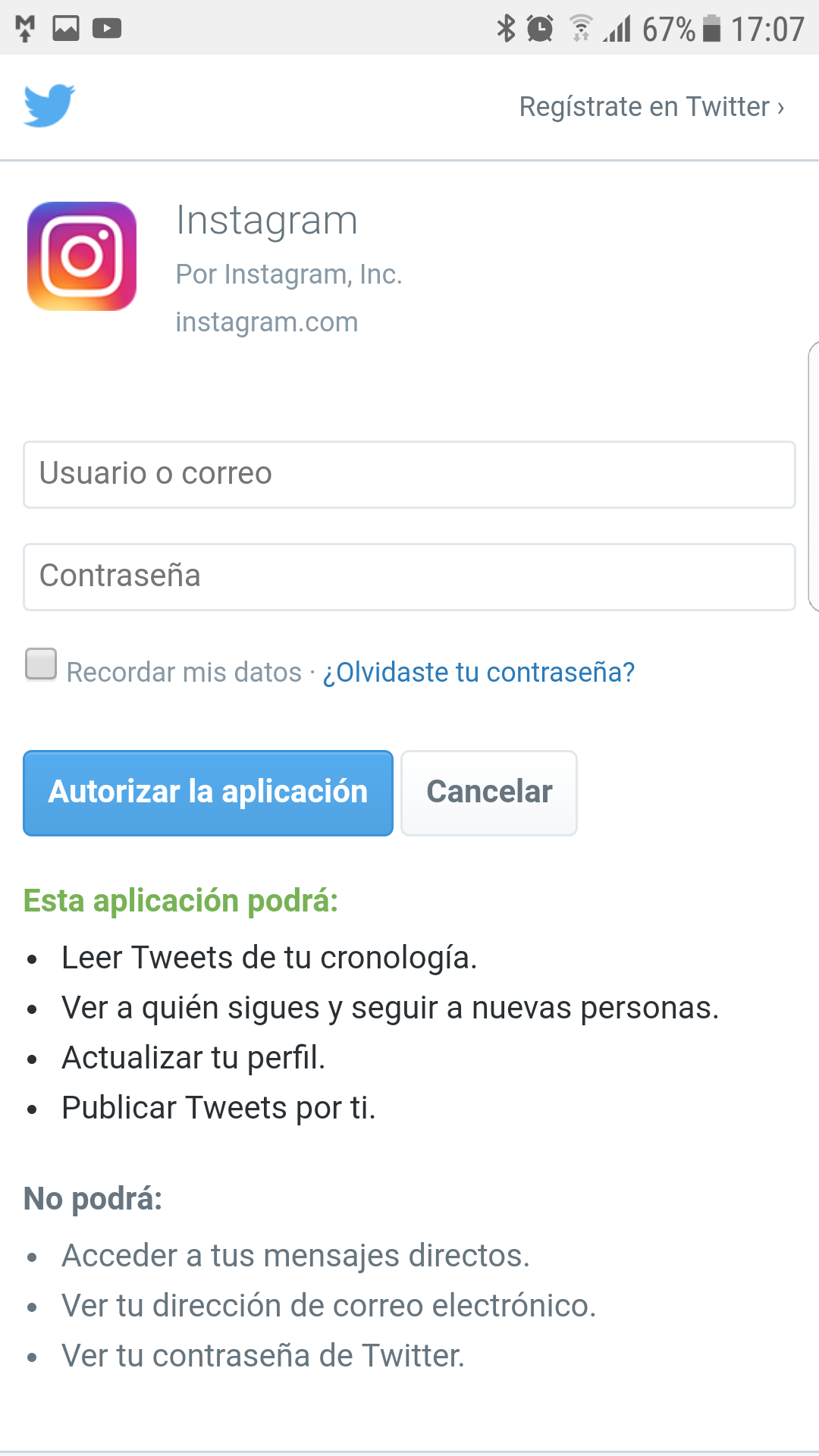Select the Contraseña password field
Viewport: 819px width, 1456px height.
[x=409, y=577]
